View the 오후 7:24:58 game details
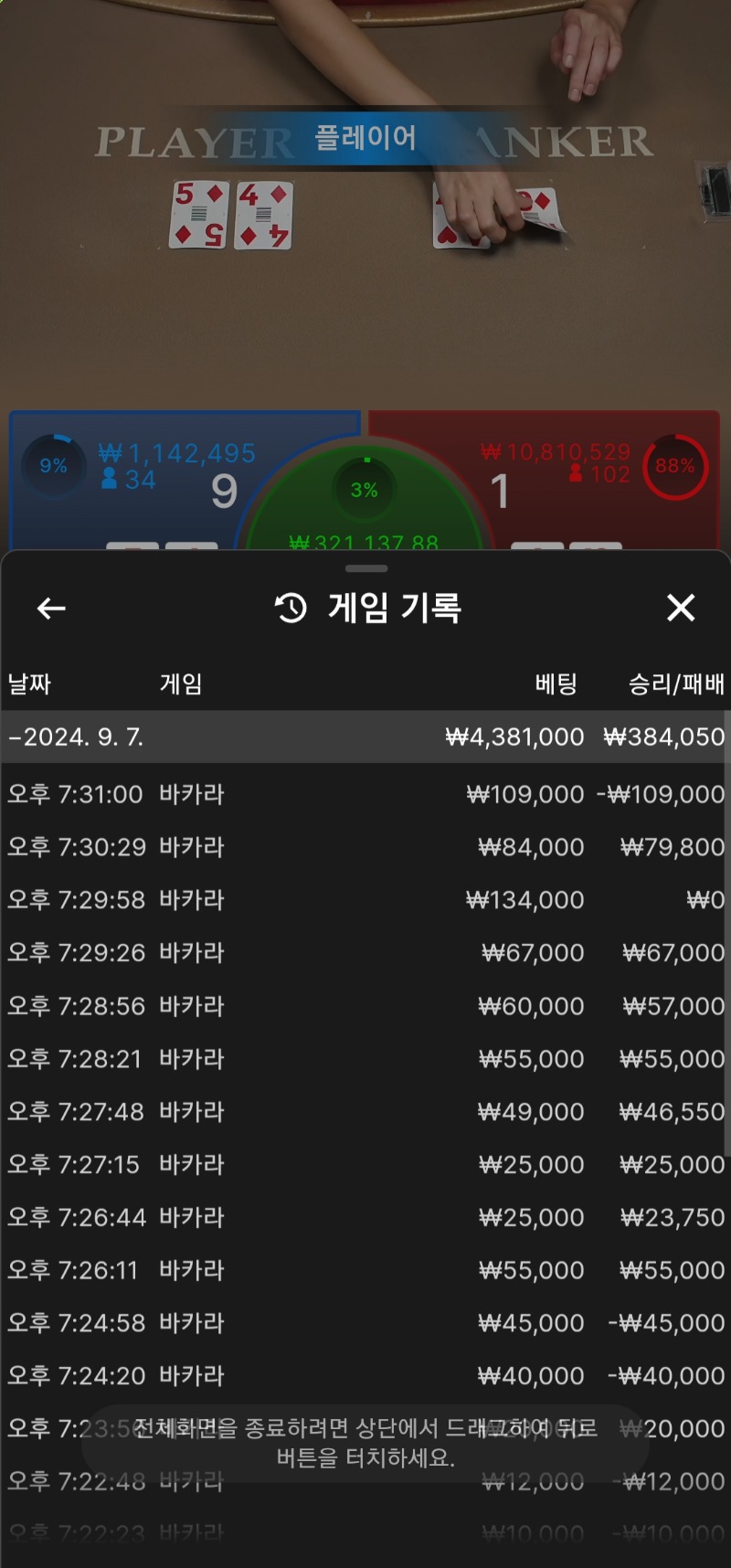Screen dimensions: 731x1568 click(365, 1323)
